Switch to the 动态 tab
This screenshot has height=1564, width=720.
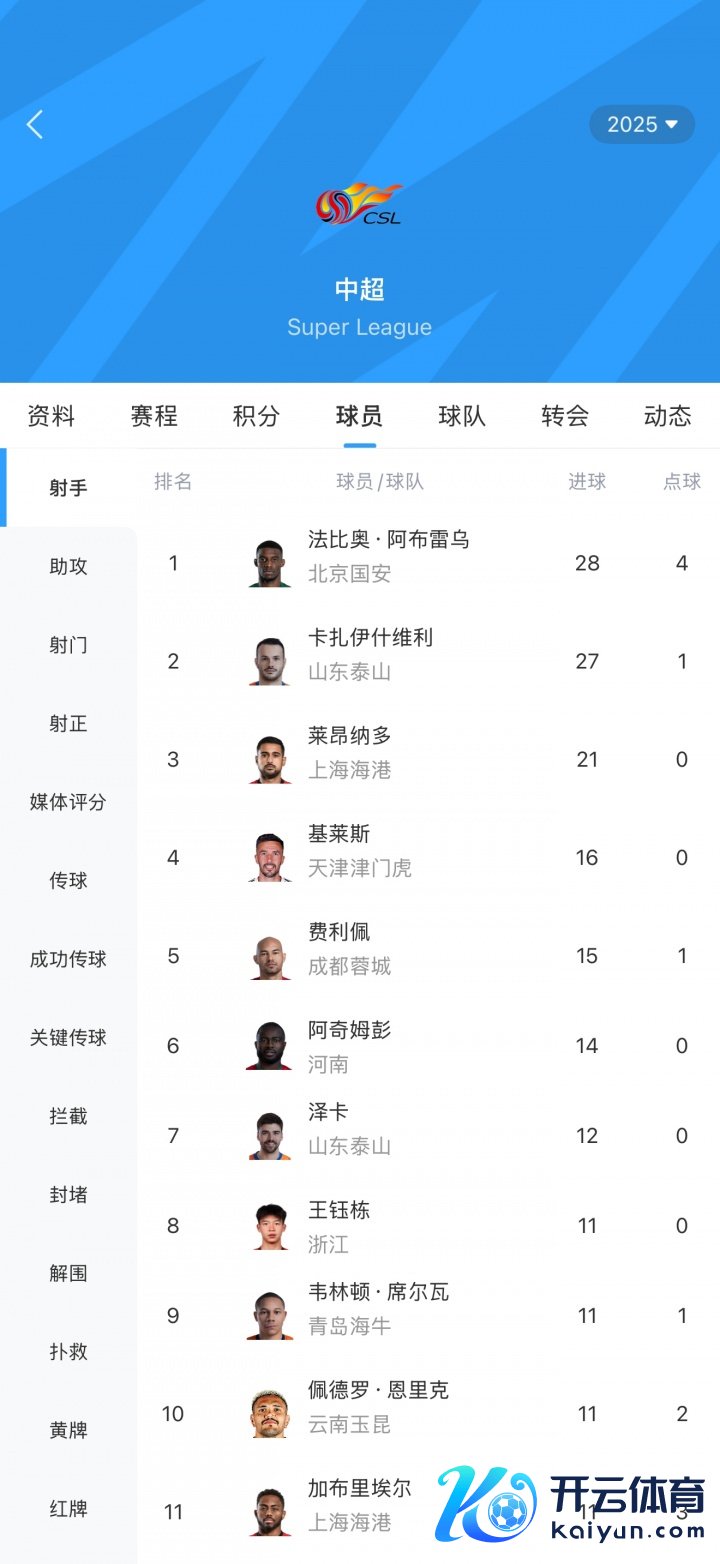pos(667,416)
